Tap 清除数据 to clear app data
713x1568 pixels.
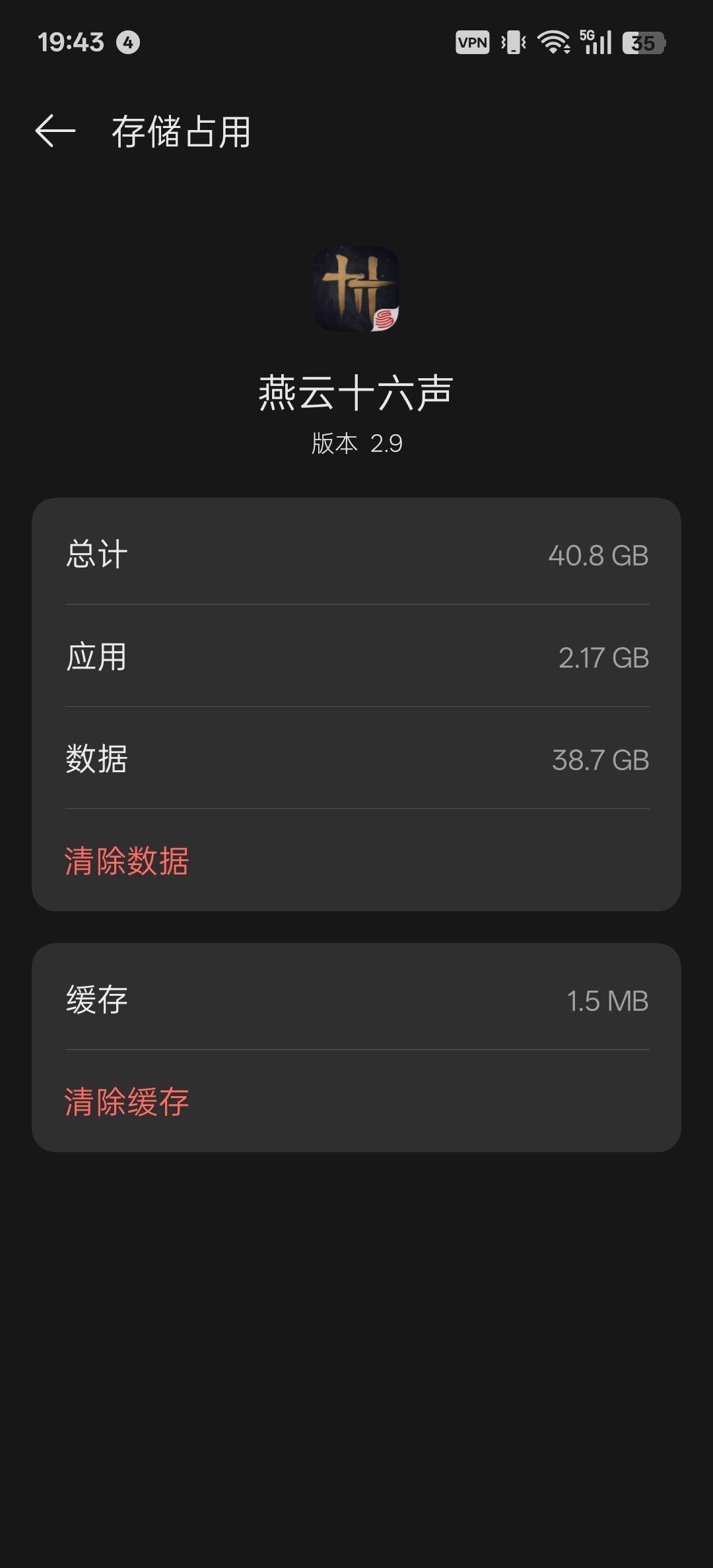(x=127, y=861)
